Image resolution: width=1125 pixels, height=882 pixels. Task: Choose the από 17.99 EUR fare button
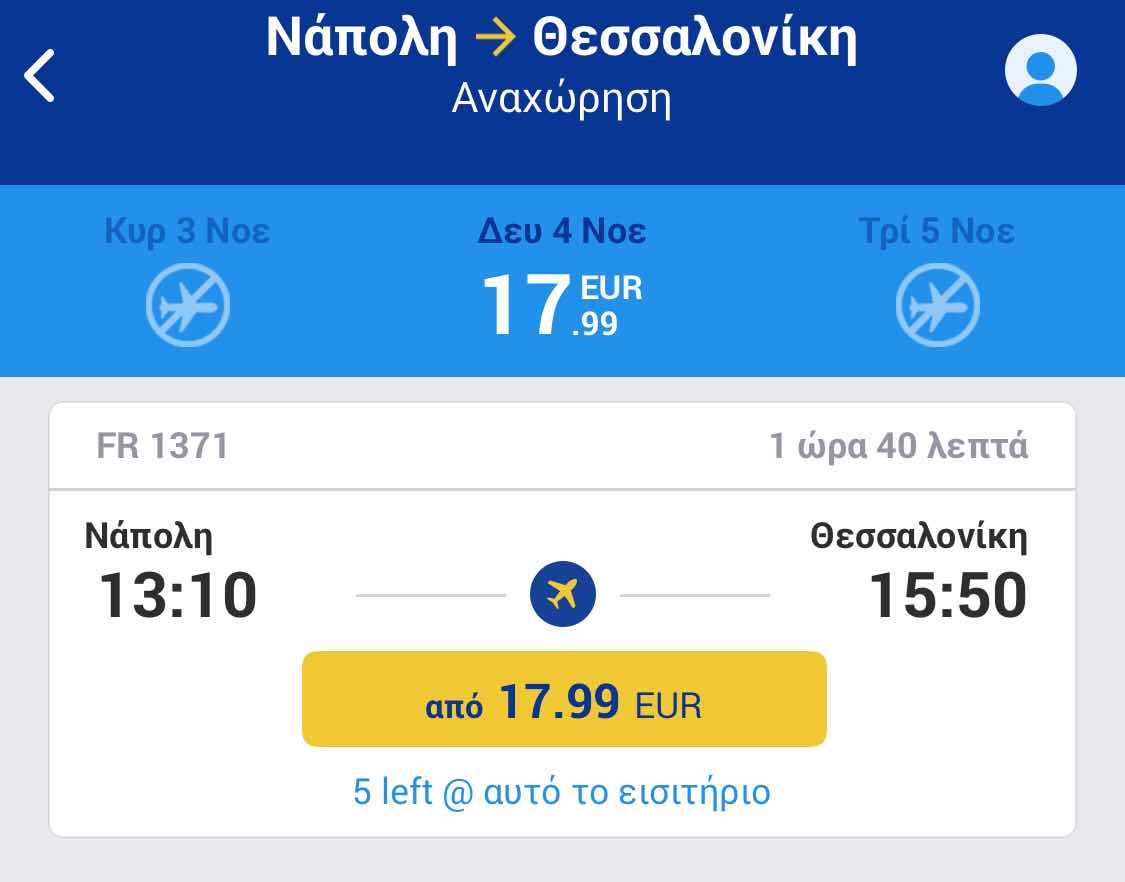click(564, 699)
